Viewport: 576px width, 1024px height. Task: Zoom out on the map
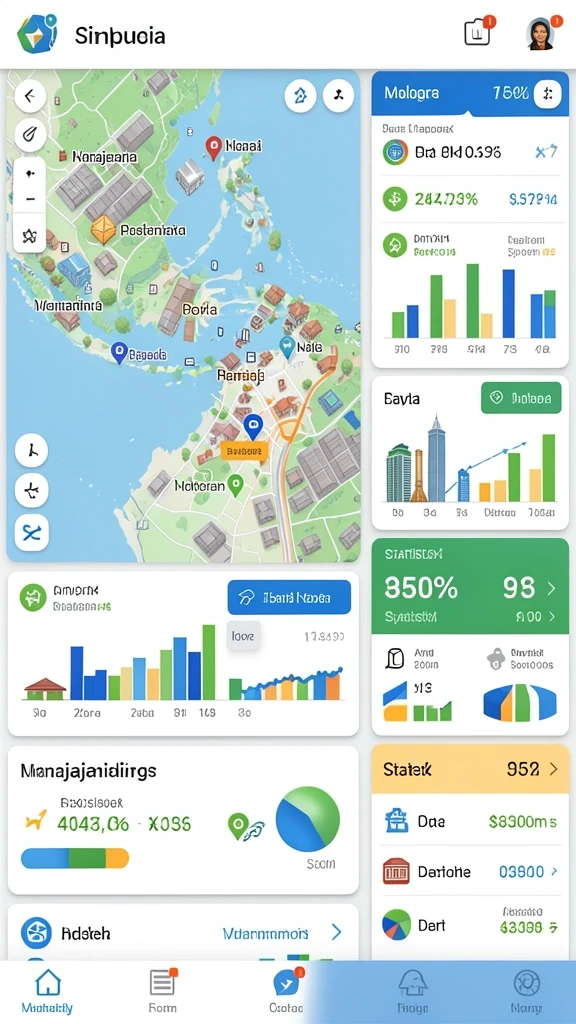click(x=30, y=200)
